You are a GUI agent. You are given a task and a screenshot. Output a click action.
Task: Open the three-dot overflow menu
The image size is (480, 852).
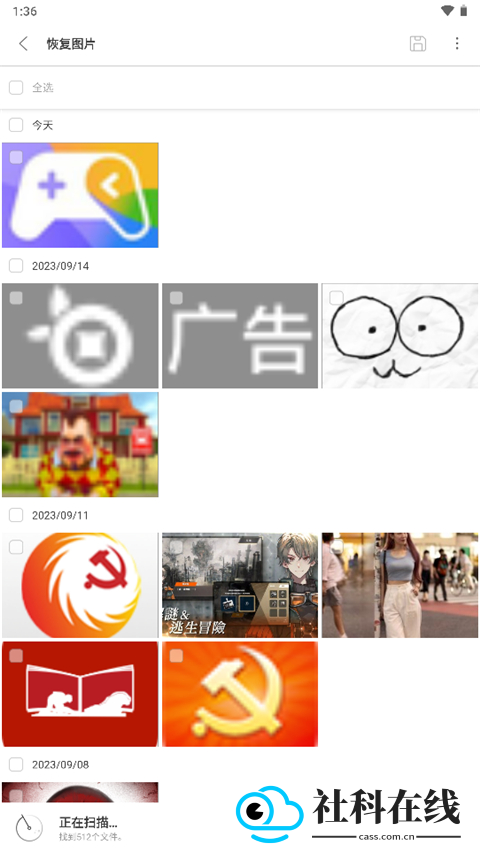pyautogui.click(x=457, y=44)
